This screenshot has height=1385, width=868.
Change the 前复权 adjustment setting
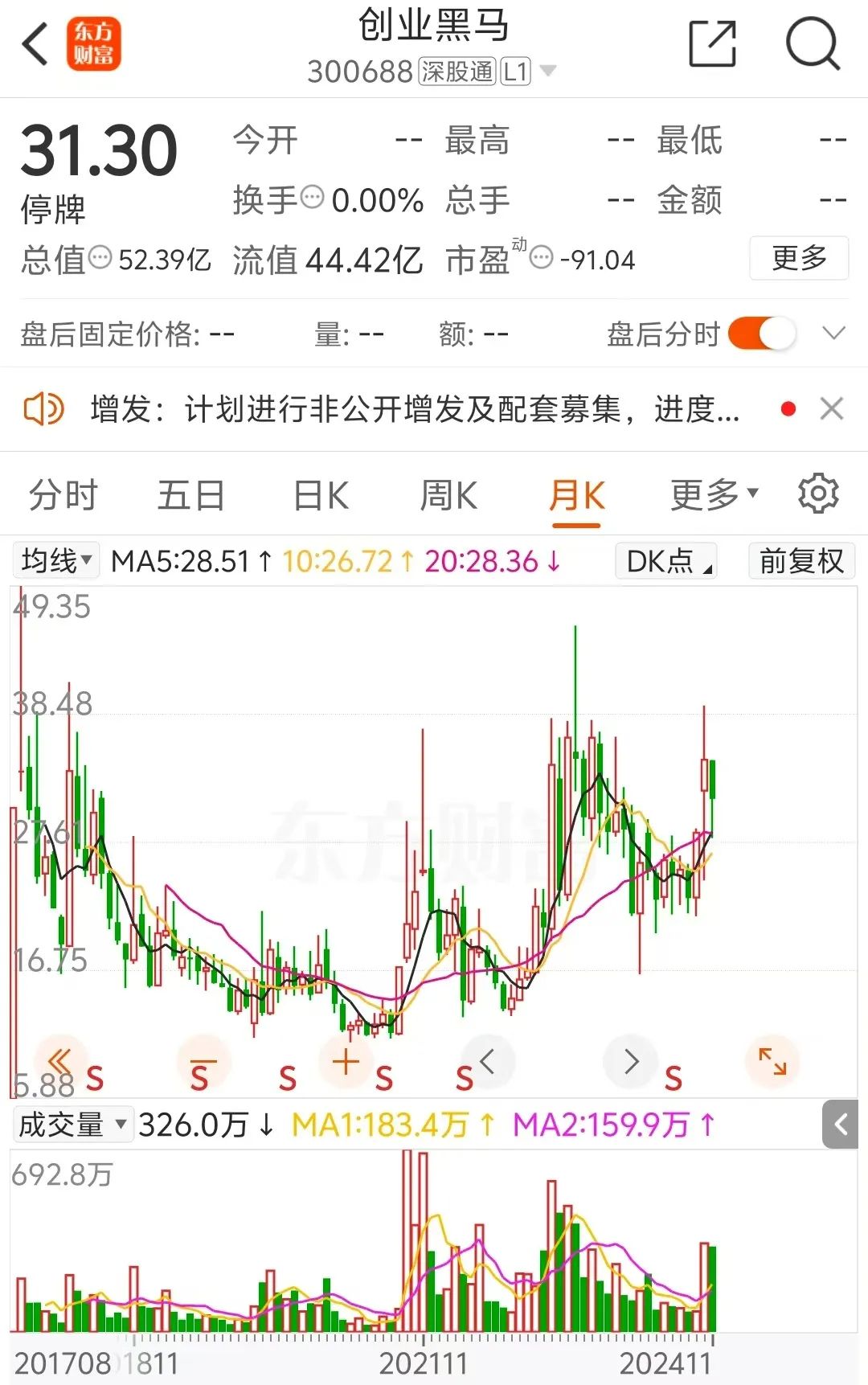[x=801, y=561]
